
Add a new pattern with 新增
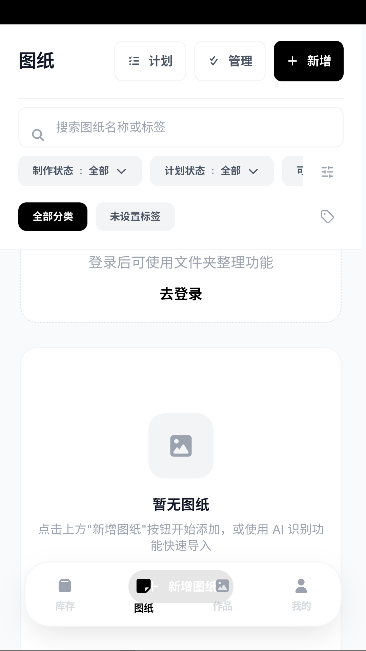(309, 61)
